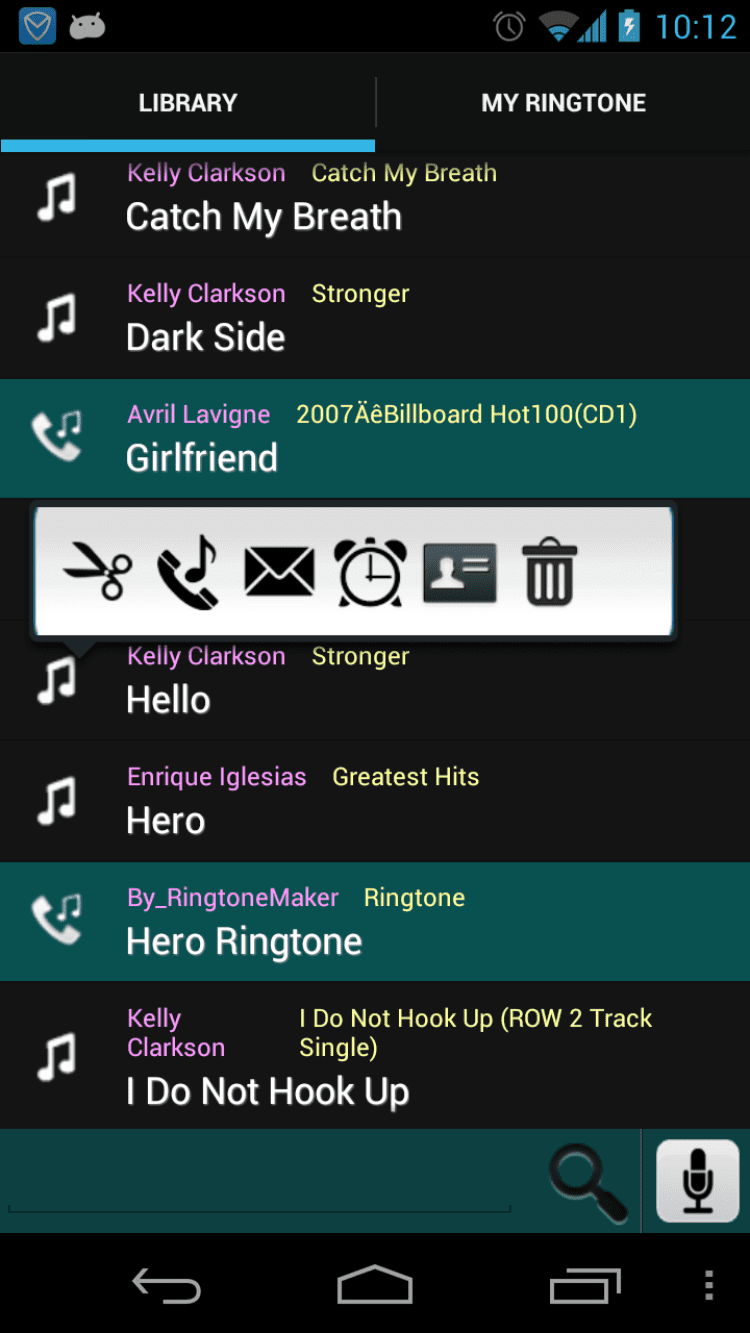Tap the scissors icon to trim Girlfriend

tap(98, 572)
